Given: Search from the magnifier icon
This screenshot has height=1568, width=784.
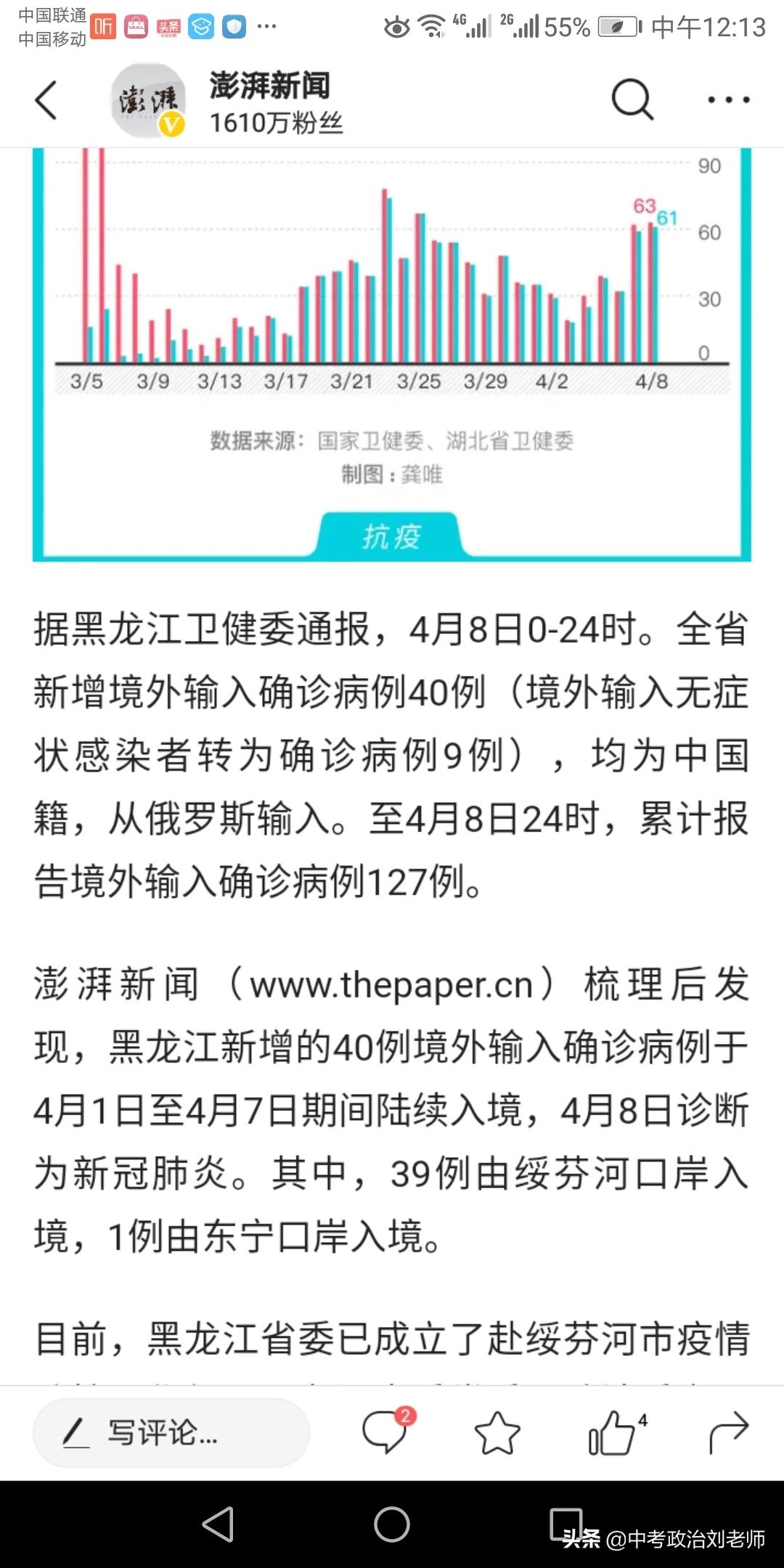Looking at the screenshot, I should point(632,99).
